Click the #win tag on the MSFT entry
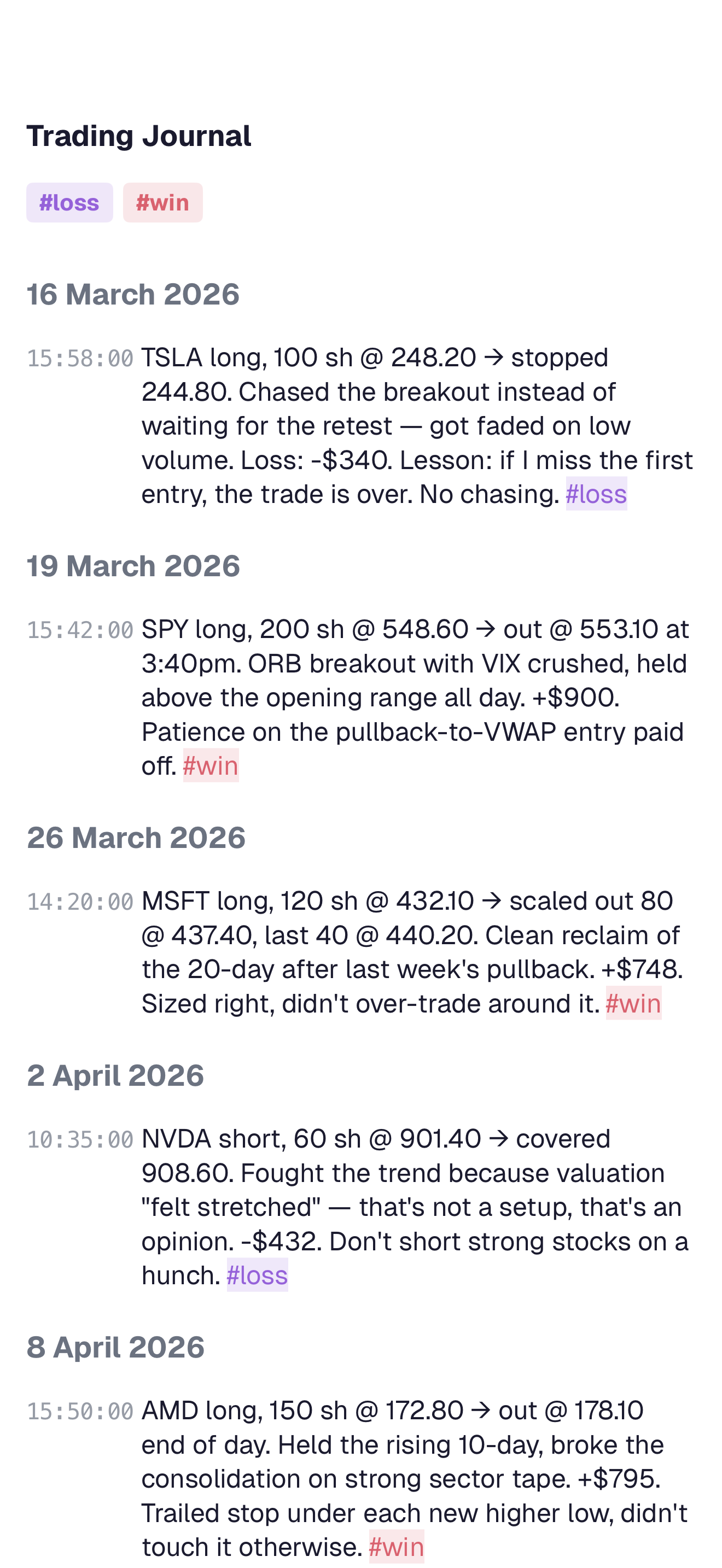Screen dimensions: 722x1568 coord(633,1003)
